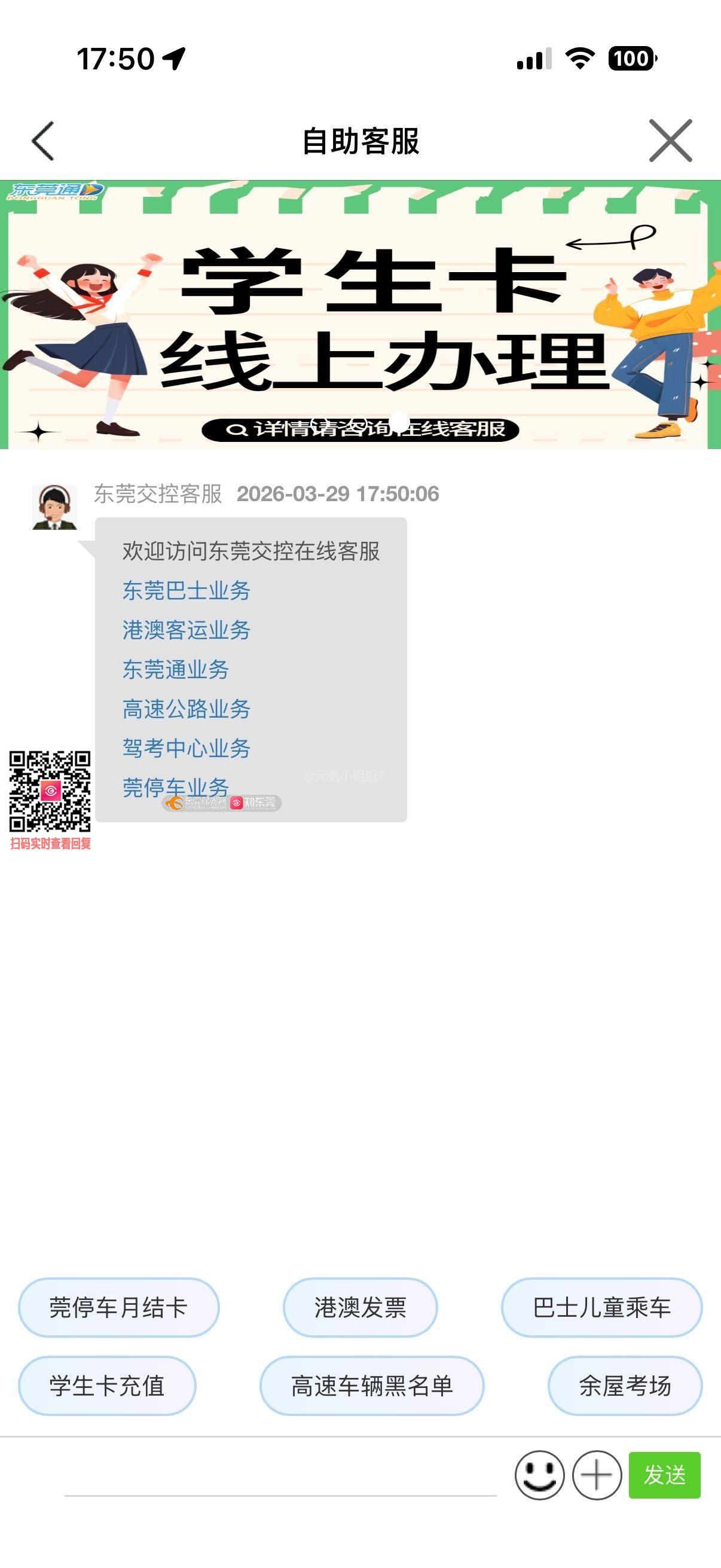Open the 学生卡线上办理 banner
721x1568 pixels.
point(360,314)
